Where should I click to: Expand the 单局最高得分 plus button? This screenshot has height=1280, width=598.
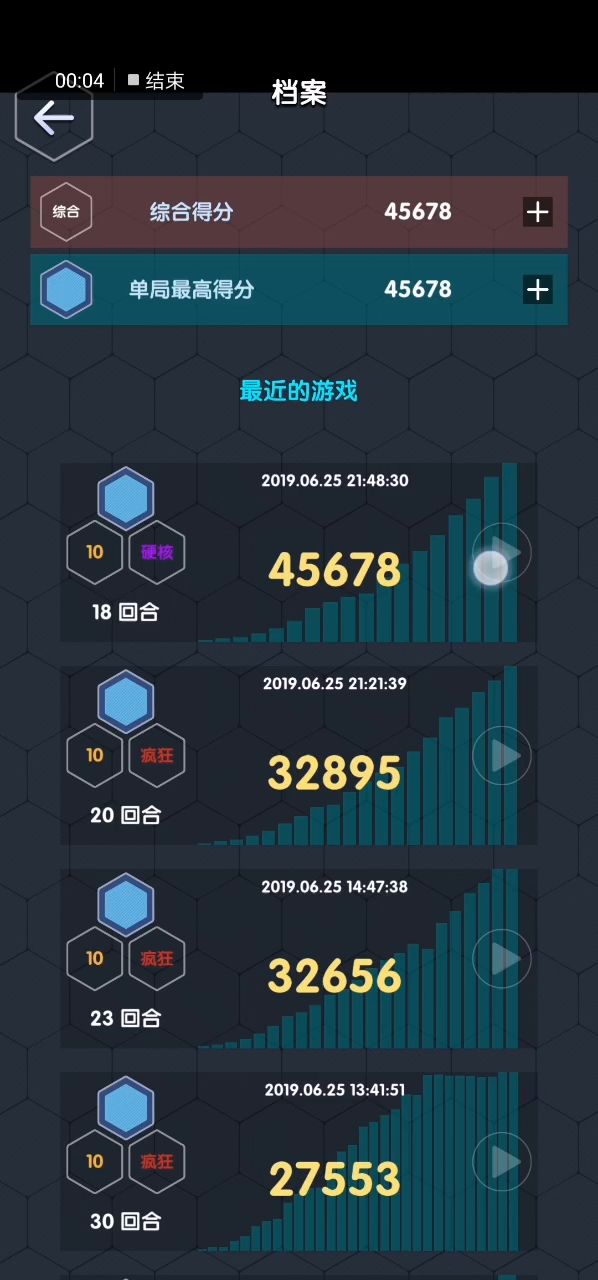click(538, 290)
